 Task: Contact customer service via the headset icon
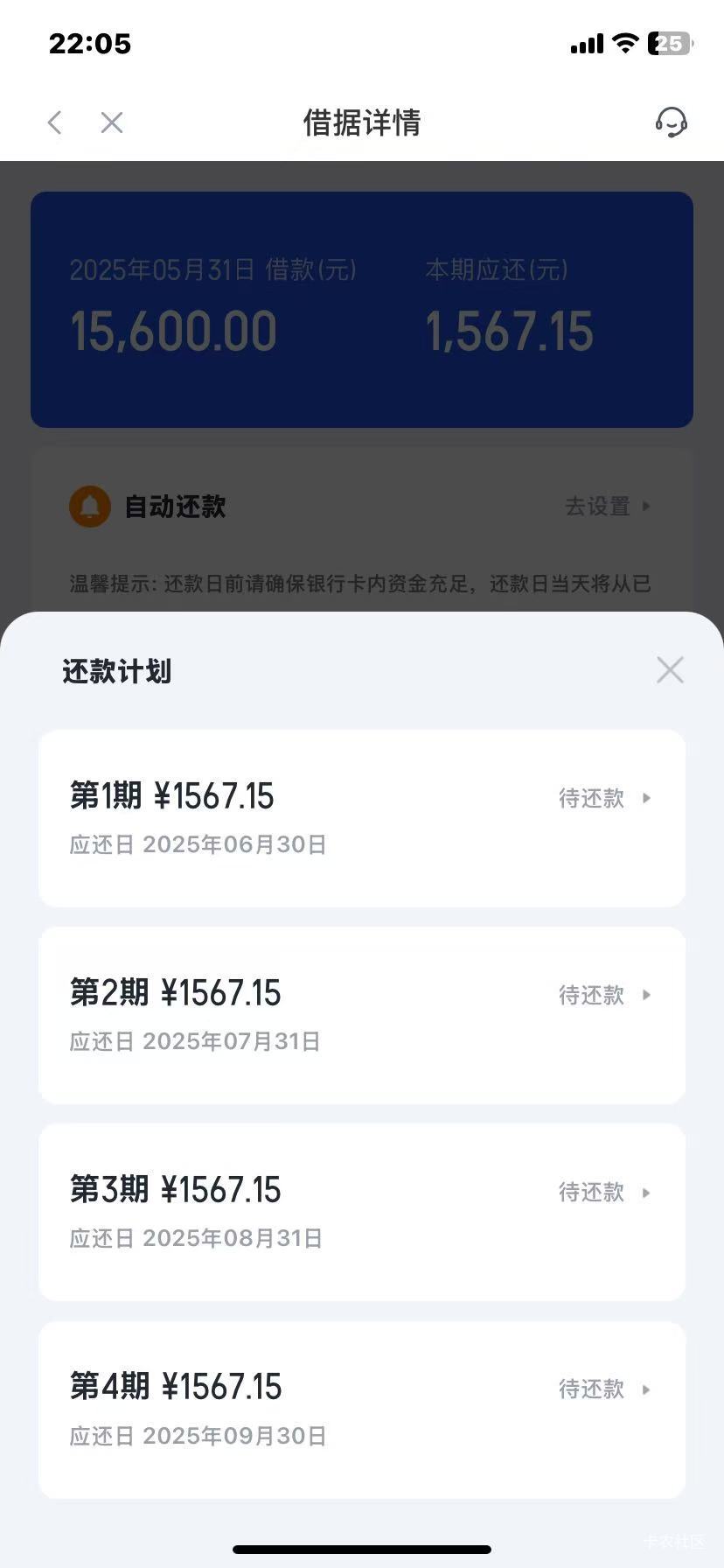tap(671, 122)
